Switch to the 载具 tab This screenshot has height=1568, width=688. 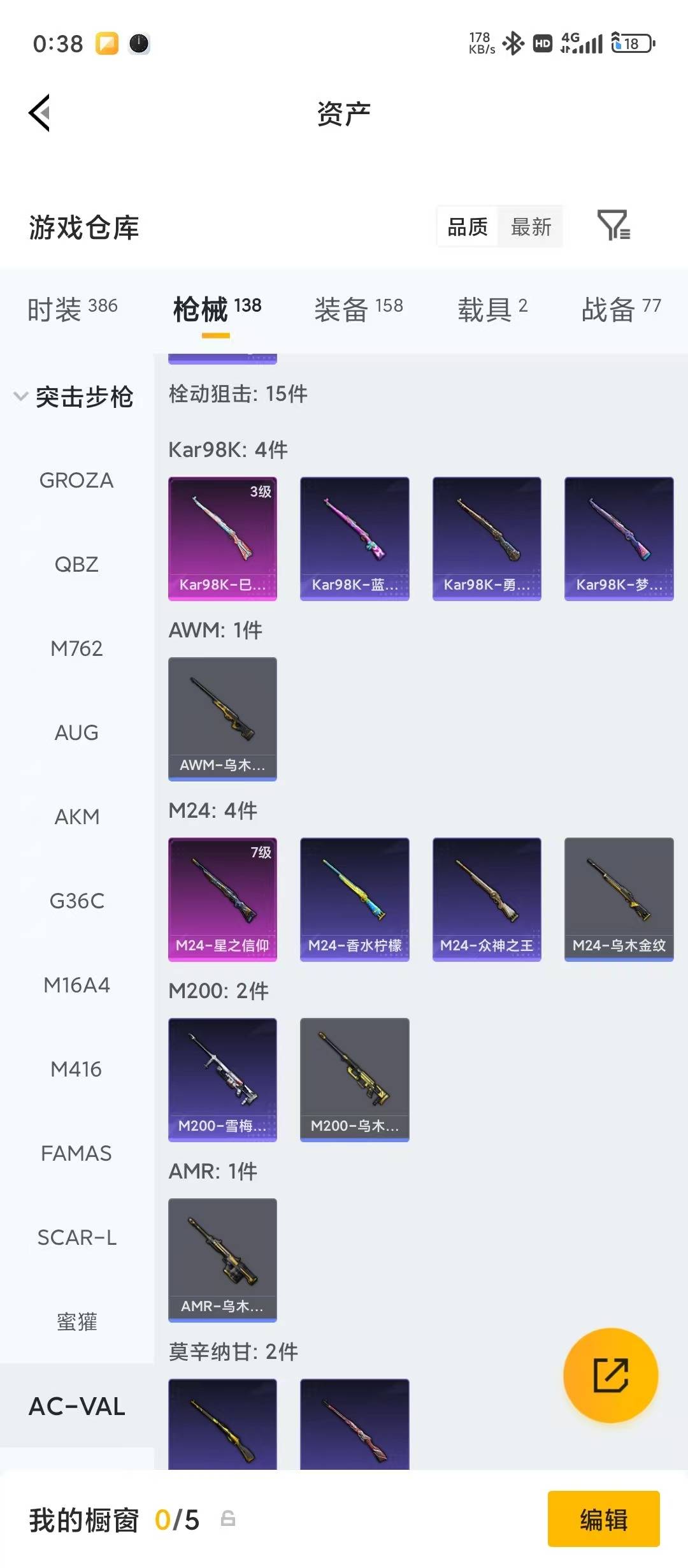(x=492, y=309)
